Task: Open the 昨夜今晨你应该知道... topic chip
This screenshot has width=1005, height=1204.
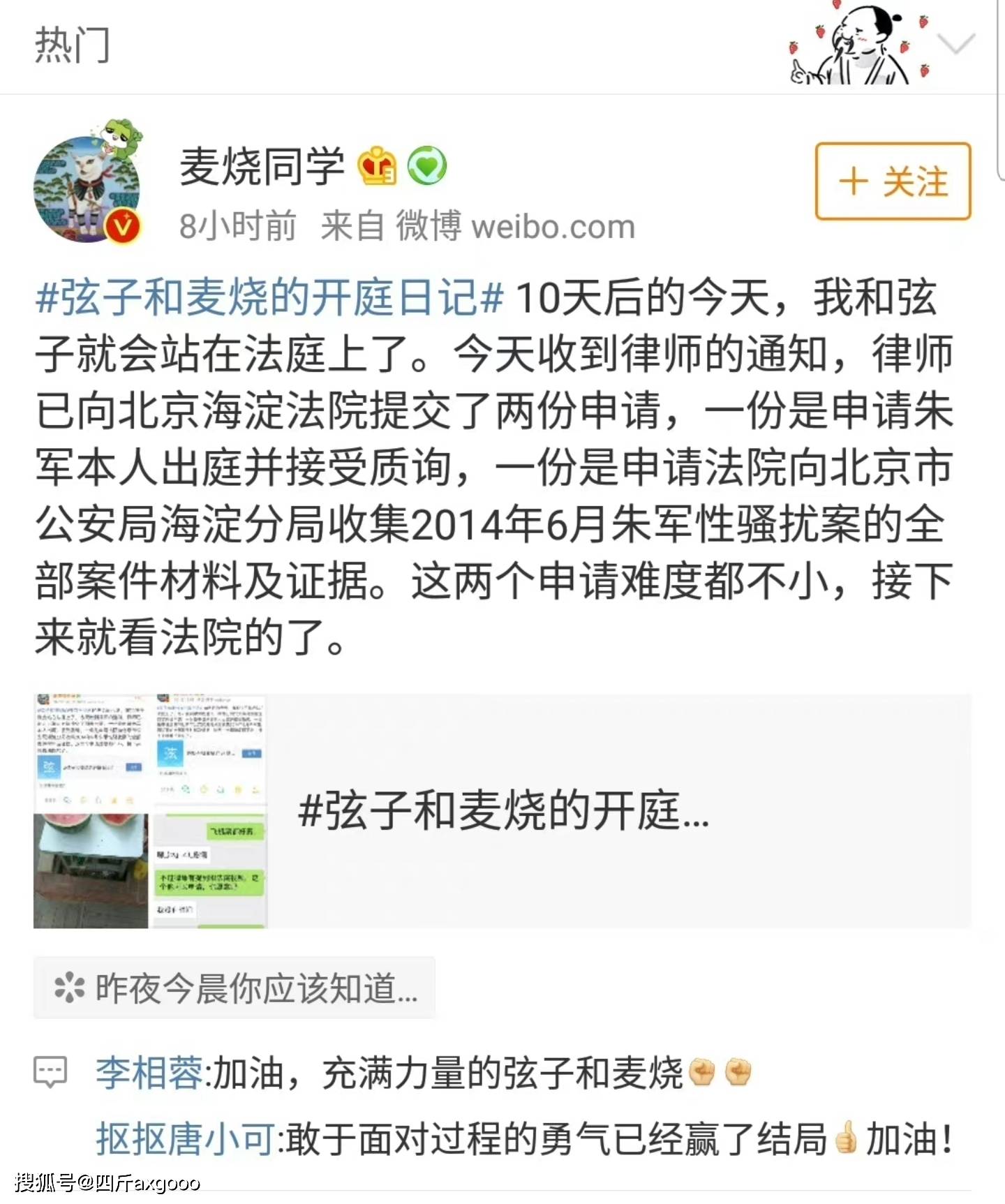Action: click(x=234, y=988)
